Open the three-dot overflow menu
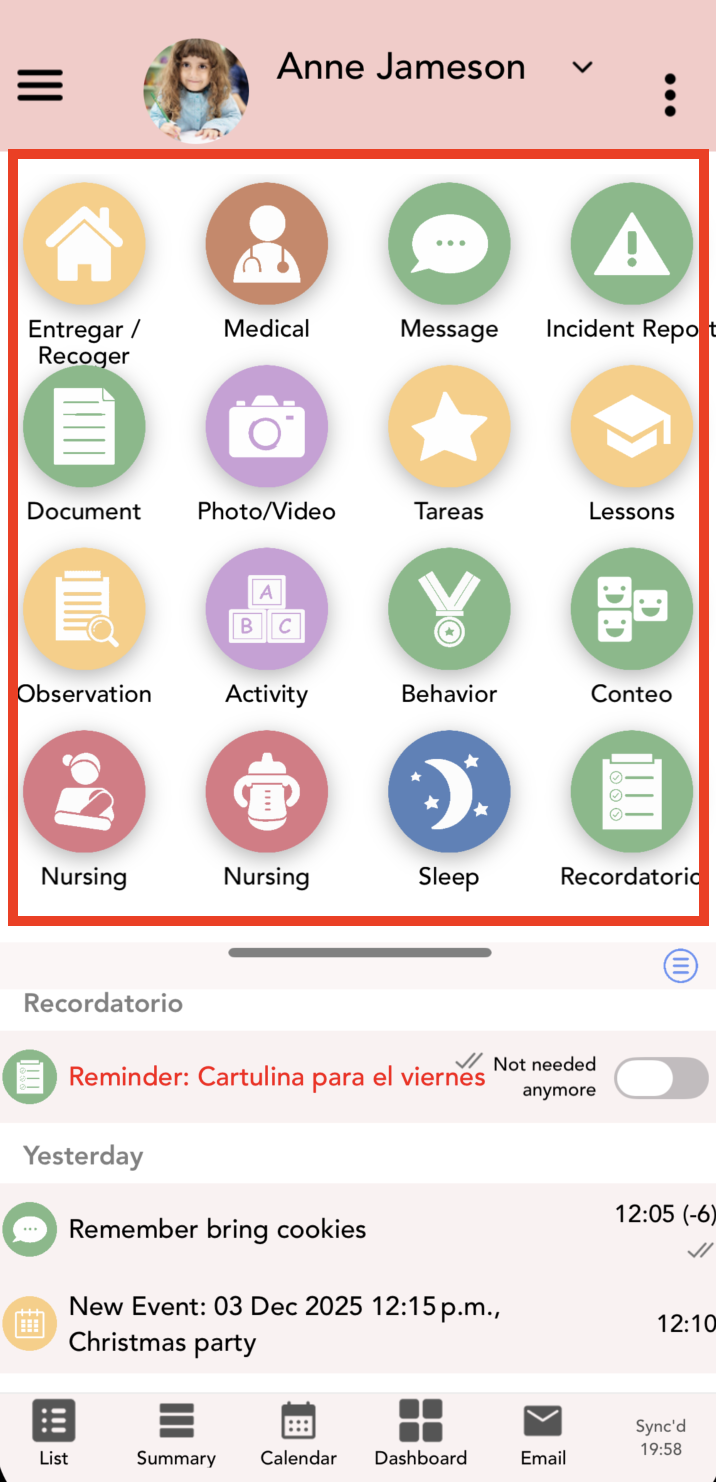Viewport: 716px width, 1482px height. point(670,95)
